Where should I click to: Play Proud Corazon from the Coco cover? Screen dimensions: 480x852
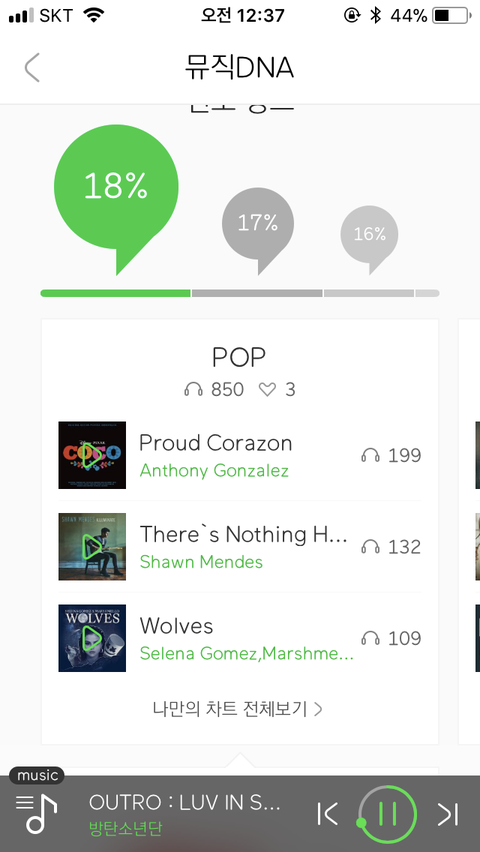pyautogui.click(x=92, y=455)
